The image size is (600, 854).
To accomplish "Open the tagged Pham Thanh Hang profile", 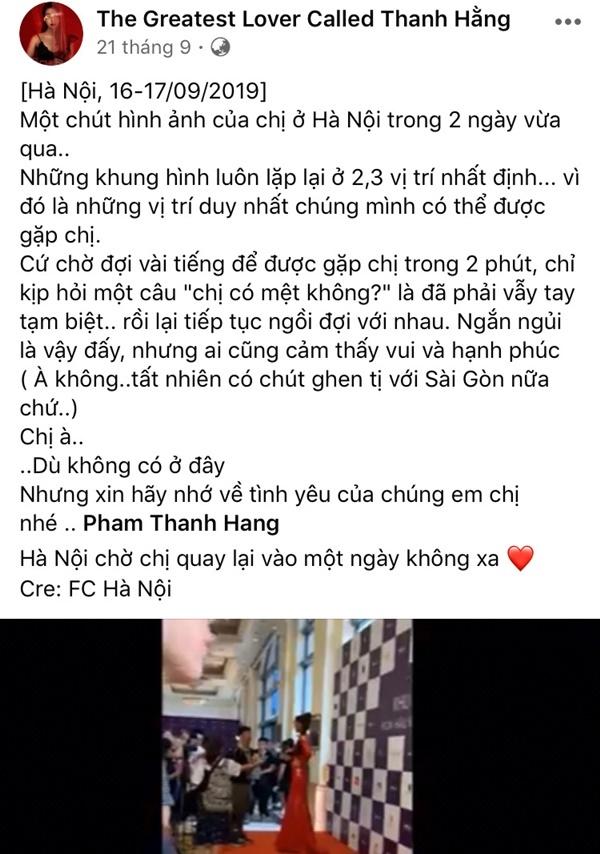I will point(183,523).
